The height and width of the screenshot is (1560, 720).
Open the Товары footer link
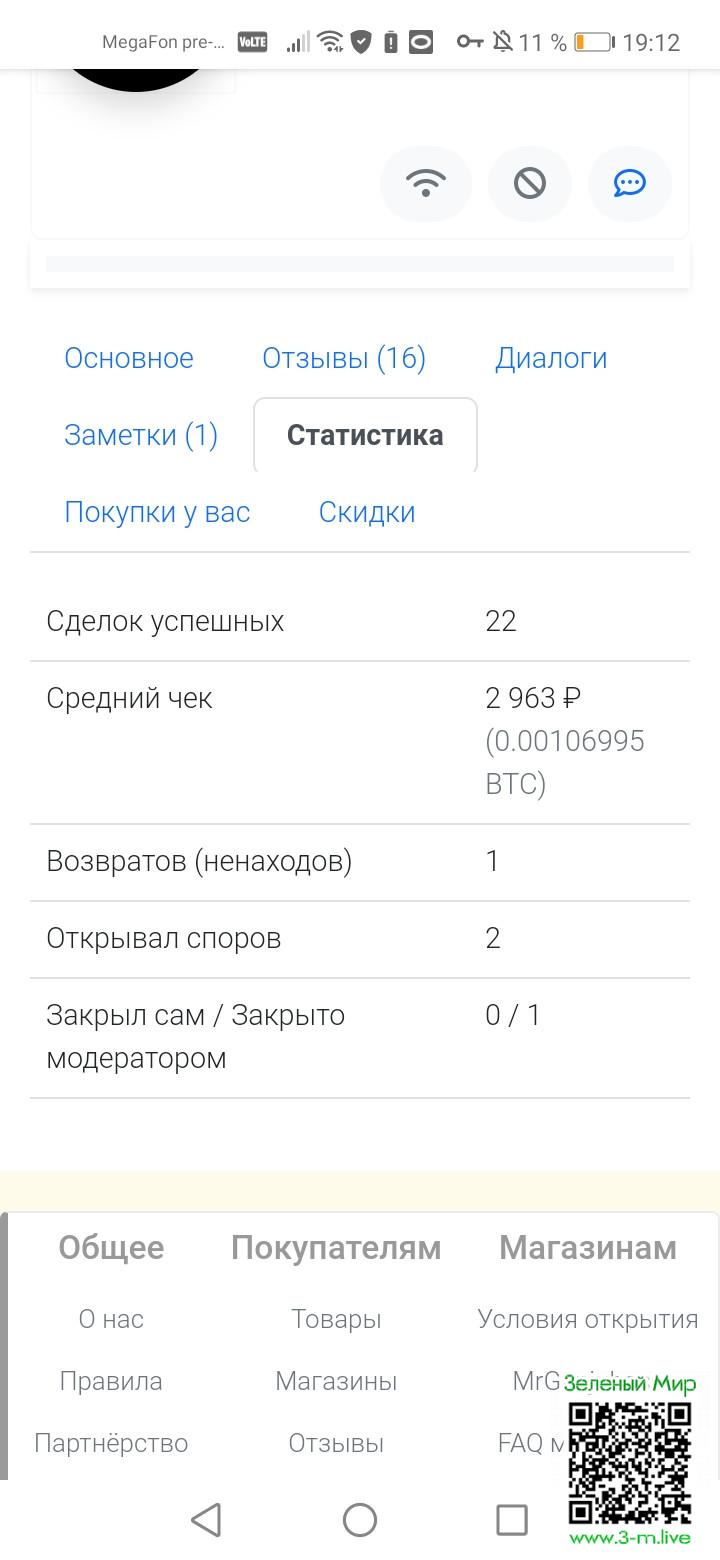pos(336,1319)
